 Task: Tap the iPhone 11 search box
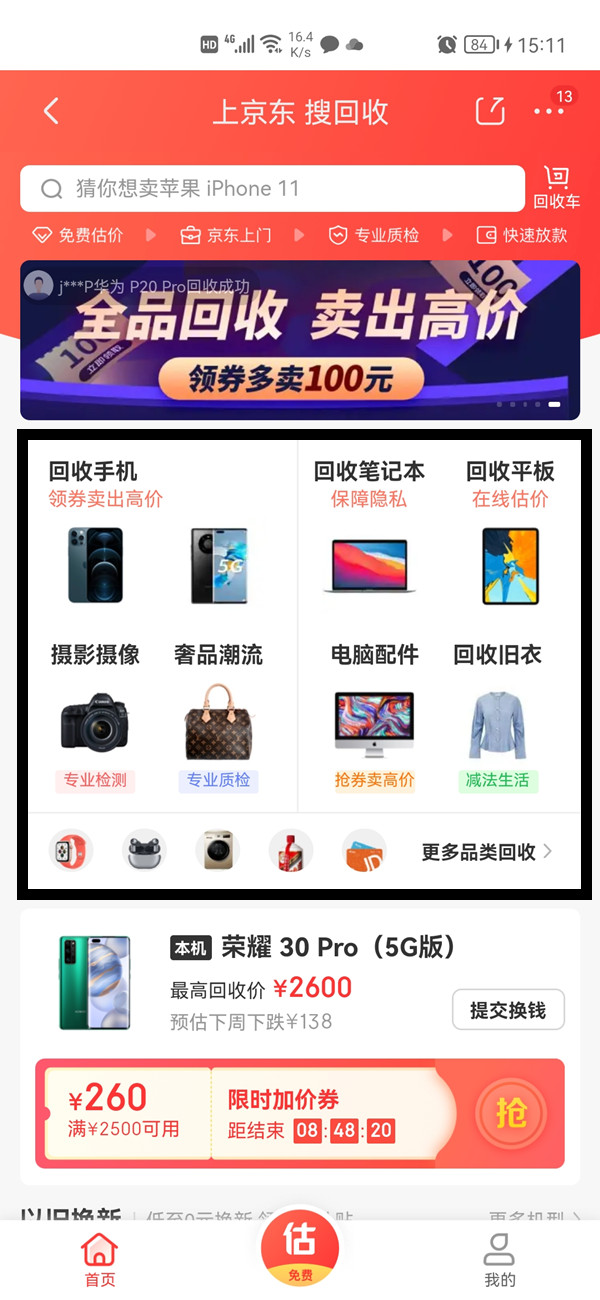tap(272, 188)
